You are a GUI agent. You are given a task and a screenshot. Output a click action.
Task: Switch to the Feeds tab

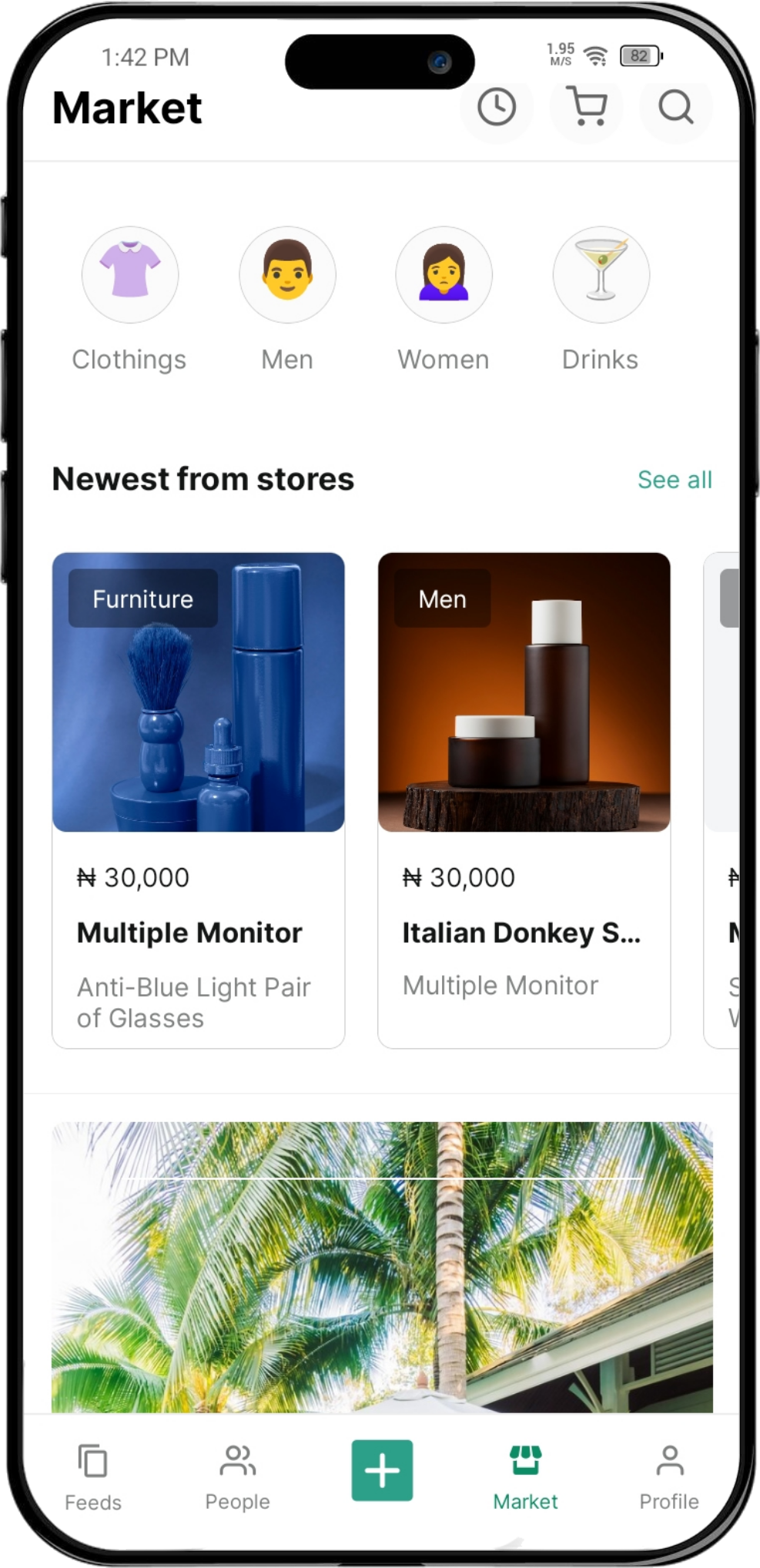coord(93,1478)
